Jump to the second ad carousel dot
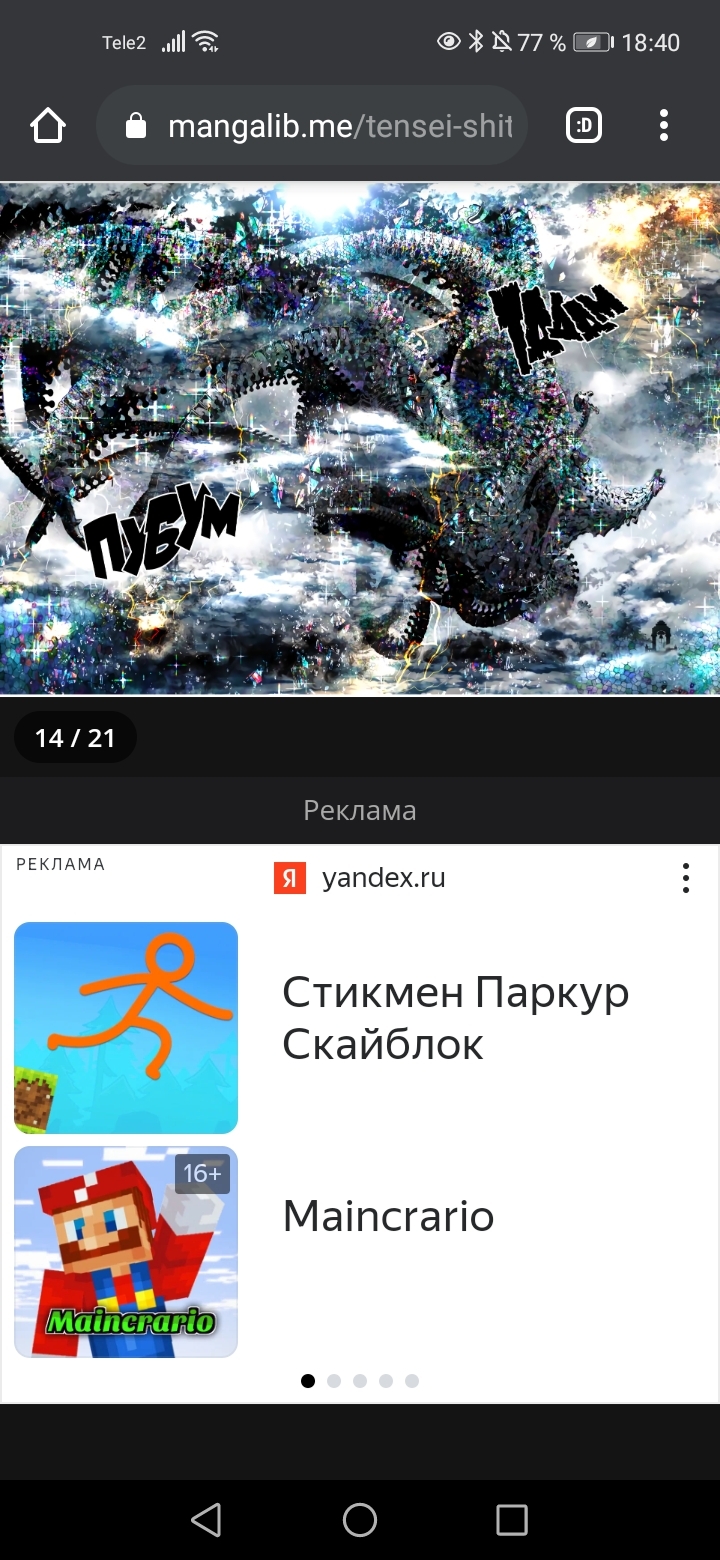 click(x=334, y=1381)
